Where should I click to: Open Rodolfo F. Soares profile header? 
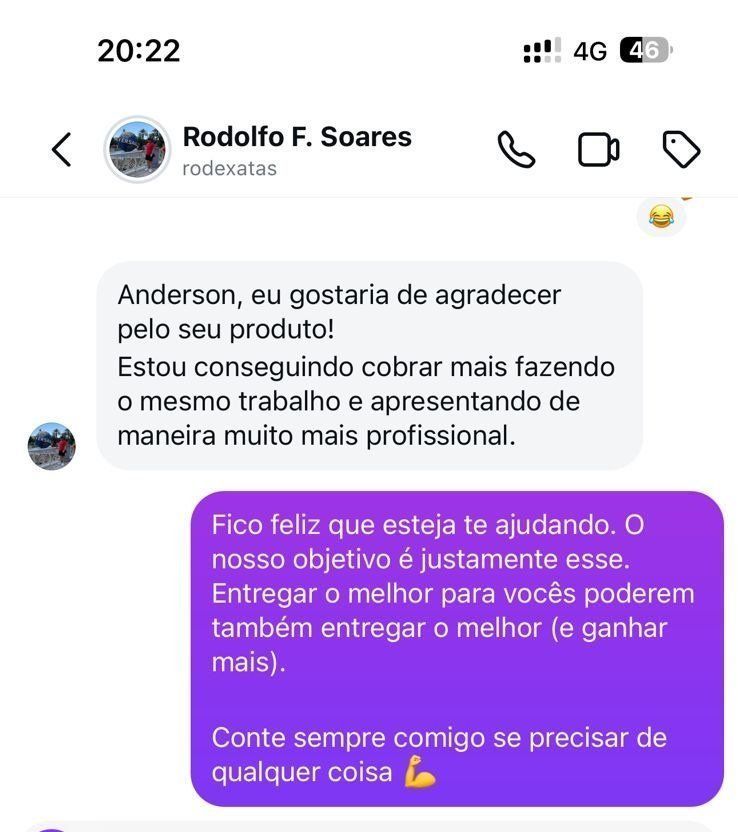click(x=296, y=150)
